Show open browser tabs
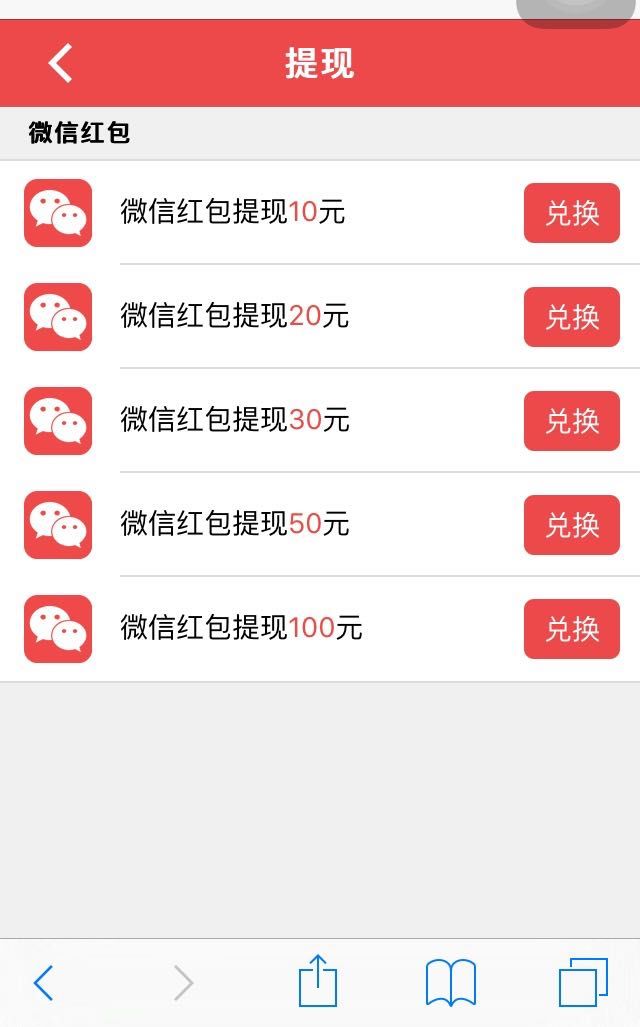 583,982
